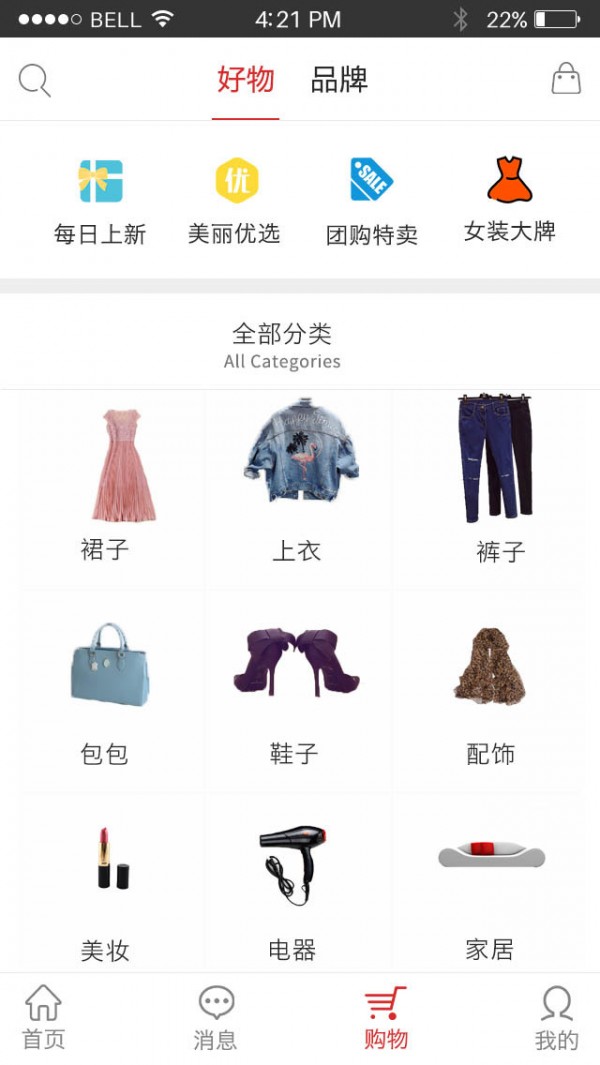
Task: Open 团购特卖 shortcut
Action: click(371, 202)
